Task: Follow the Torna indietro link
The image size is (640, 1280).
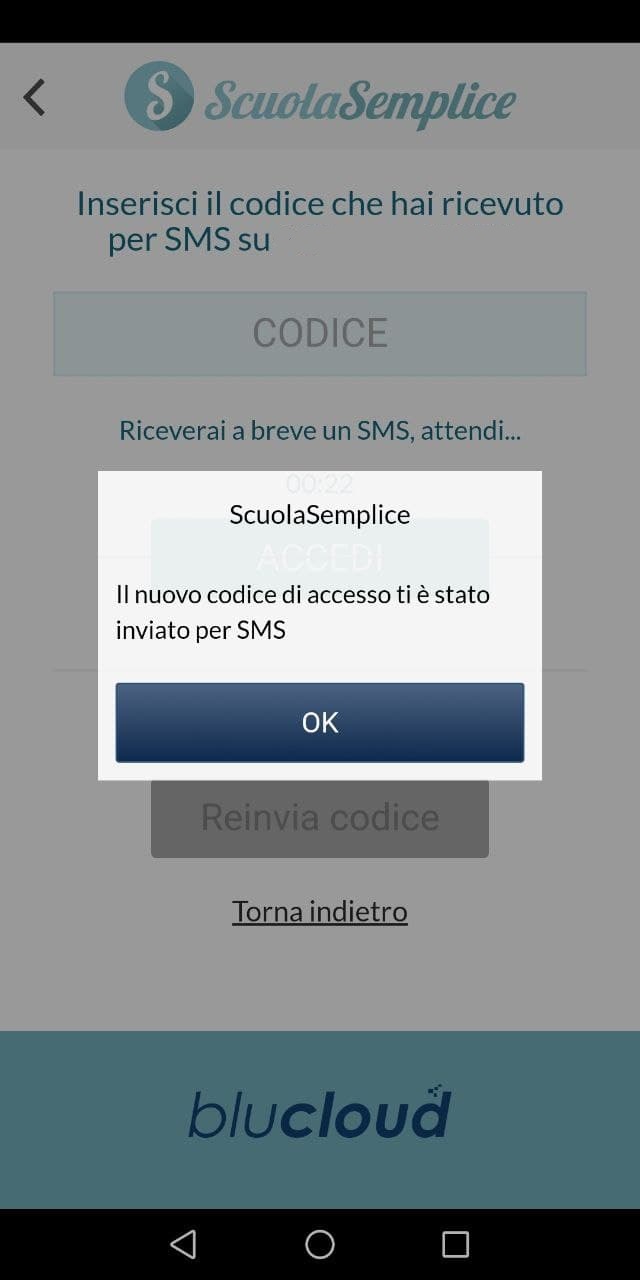Action: point(320,911)
